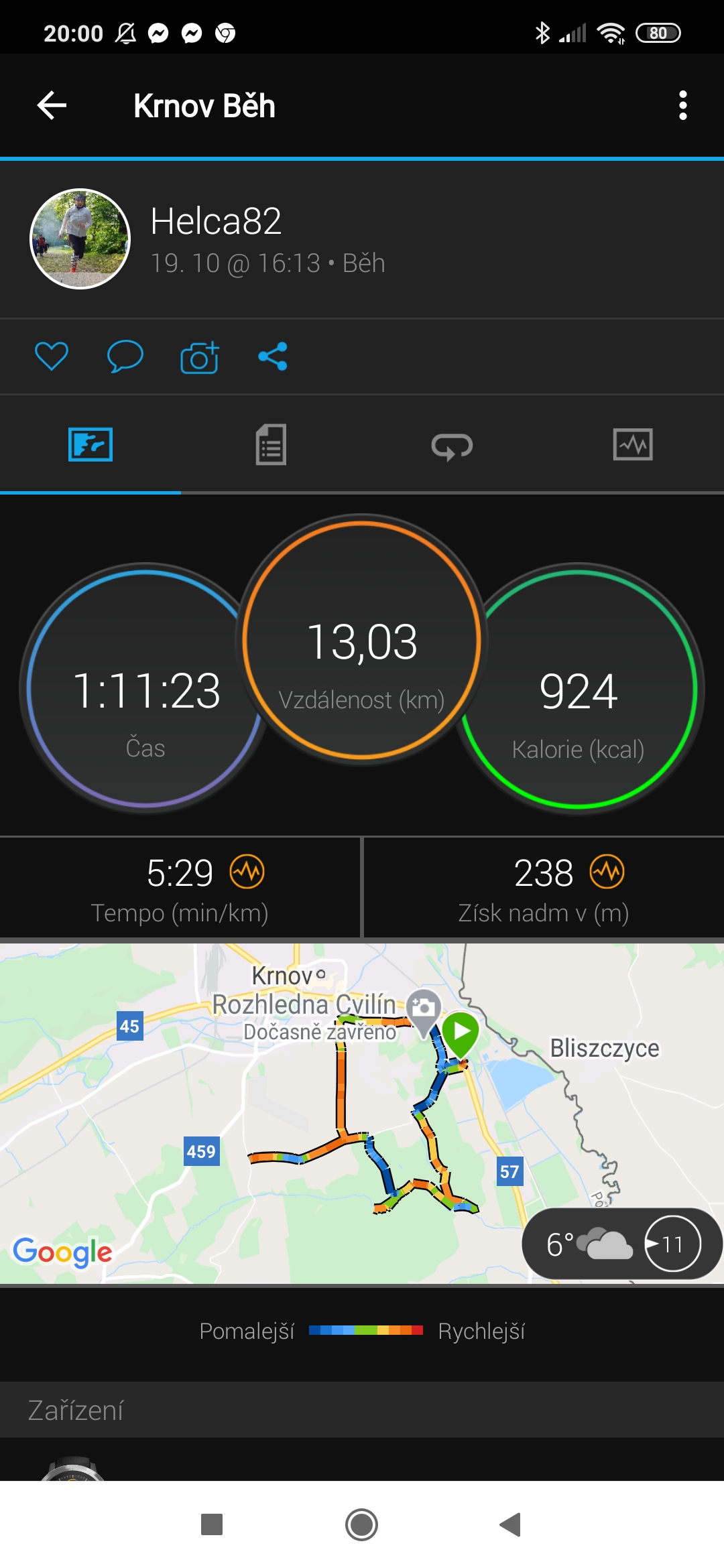Switch to the charts tab
Image resolution: width=724 pixels, height=1568 pixels.
[x=633, y=444]
